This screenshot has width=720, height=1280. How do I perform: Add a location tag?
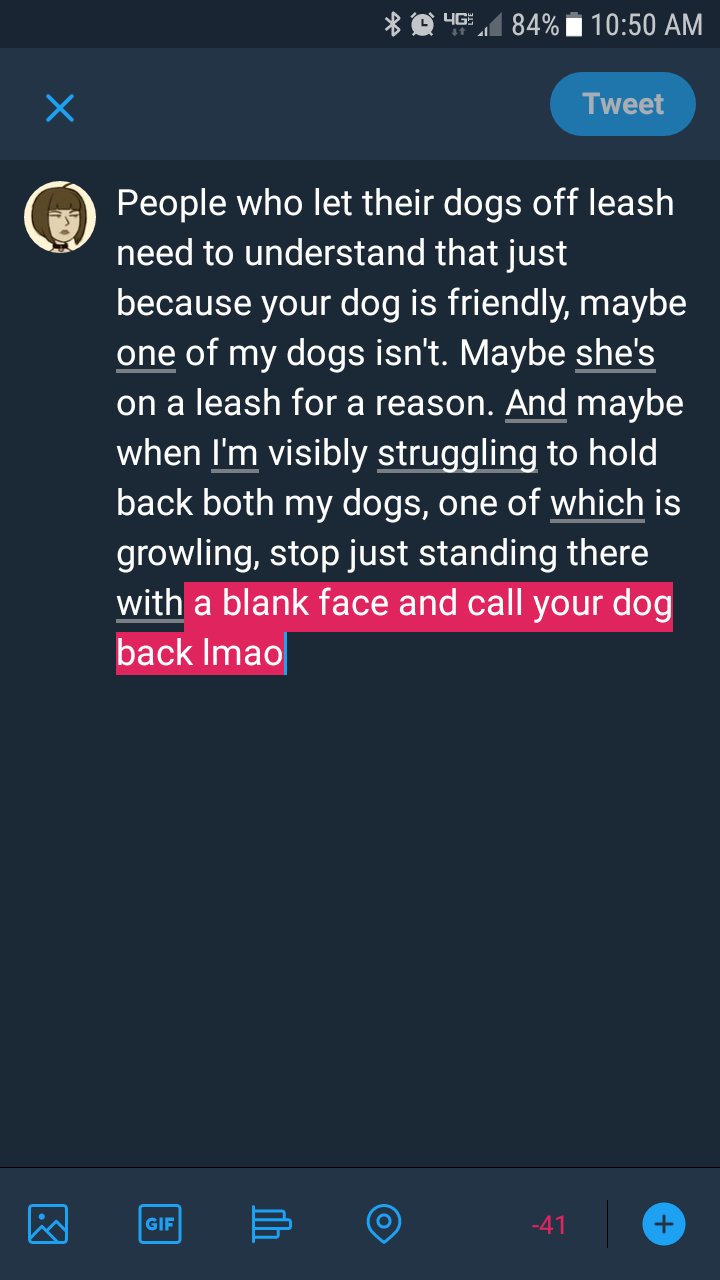pos(384,1223)
